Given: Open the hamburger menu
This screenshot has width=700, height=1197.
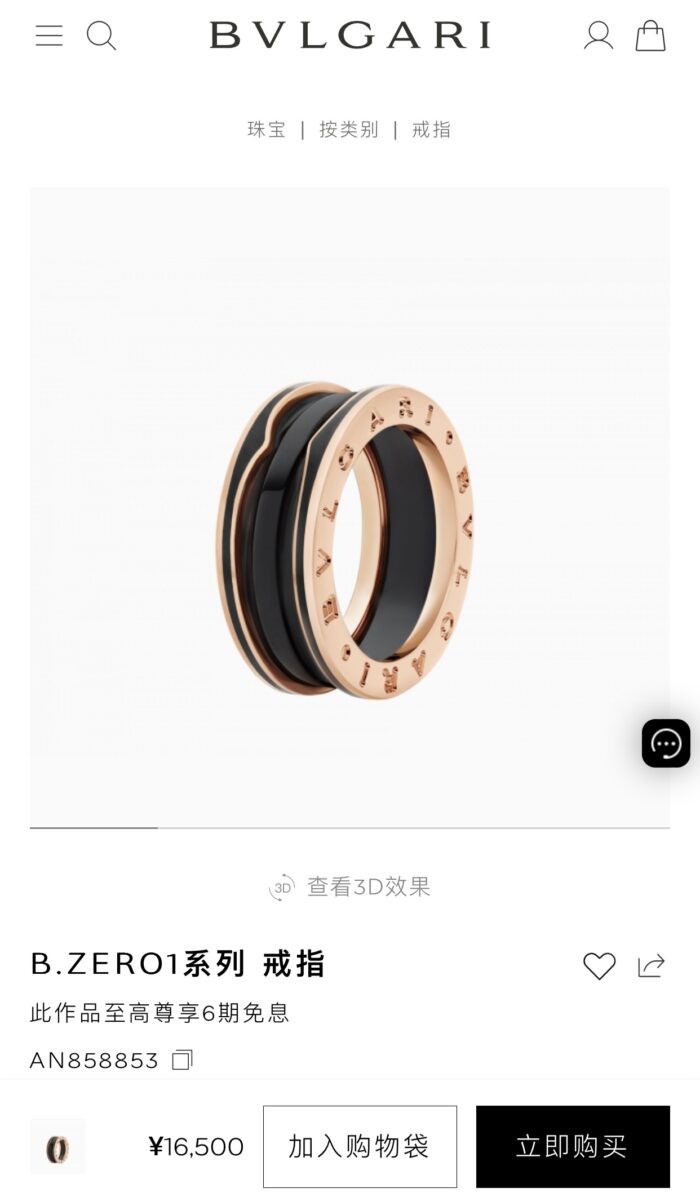Looking at the screenshot, I should [x=49, y=36].
